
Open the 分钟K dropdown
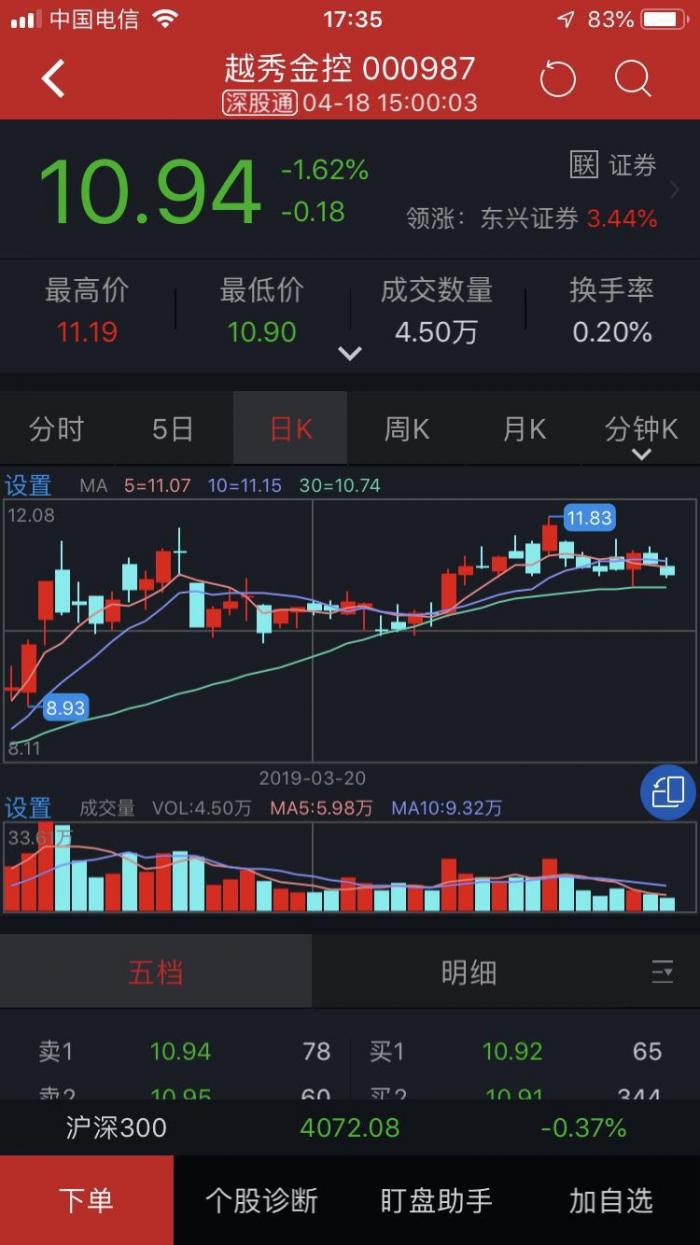(641, 434)
